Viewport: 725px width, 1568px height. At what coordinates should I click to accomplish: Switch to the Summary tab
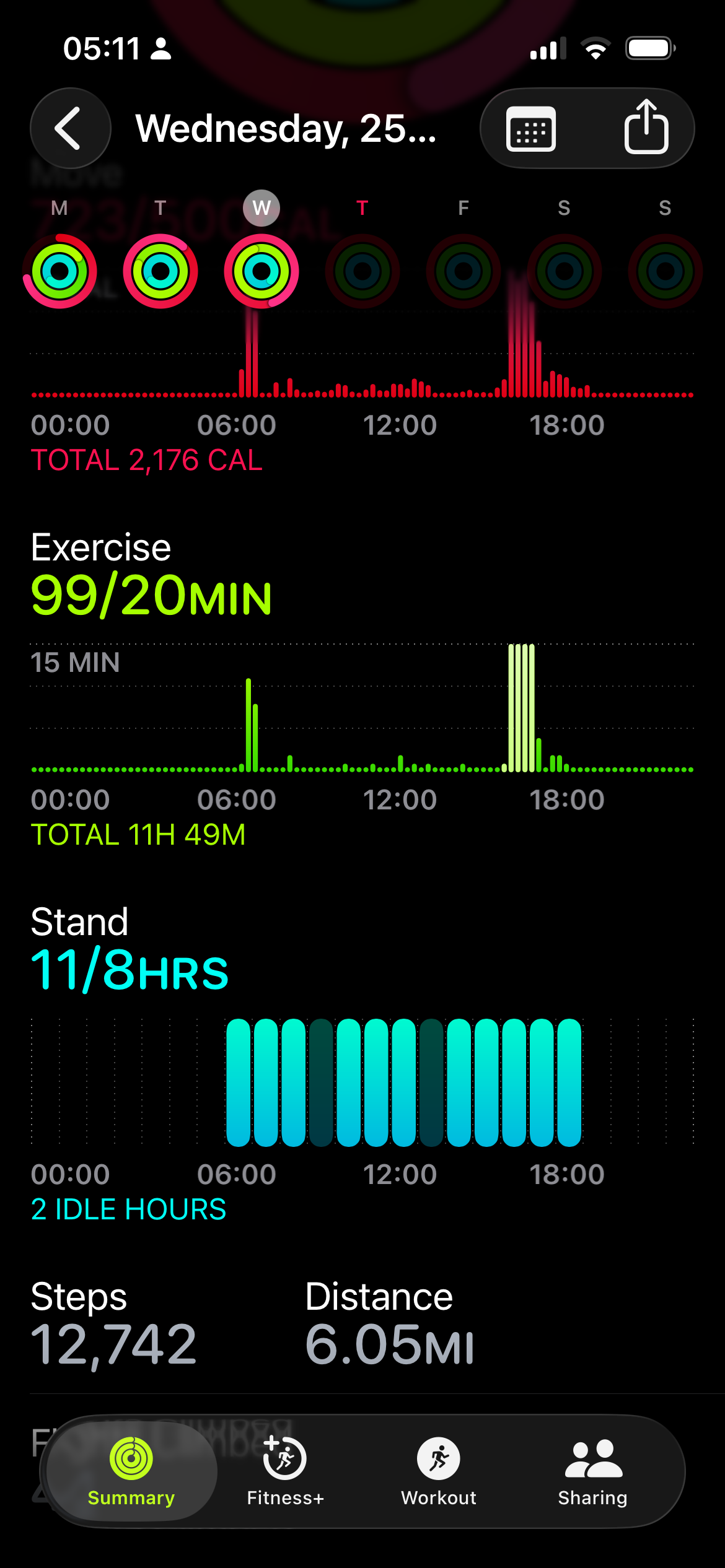click(x=131, y=1471)
